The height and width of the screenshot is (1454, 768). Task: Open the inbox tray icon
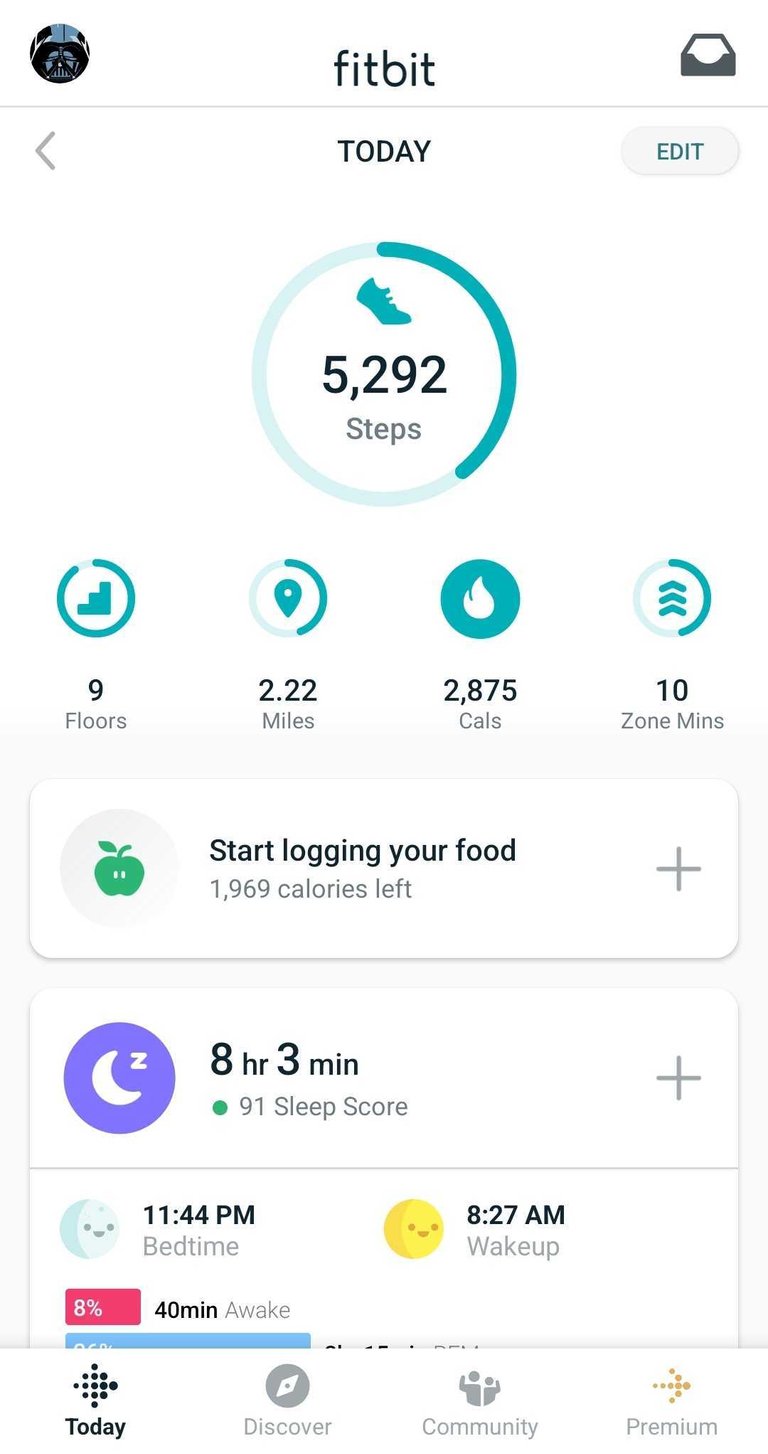tap(707, 56)
